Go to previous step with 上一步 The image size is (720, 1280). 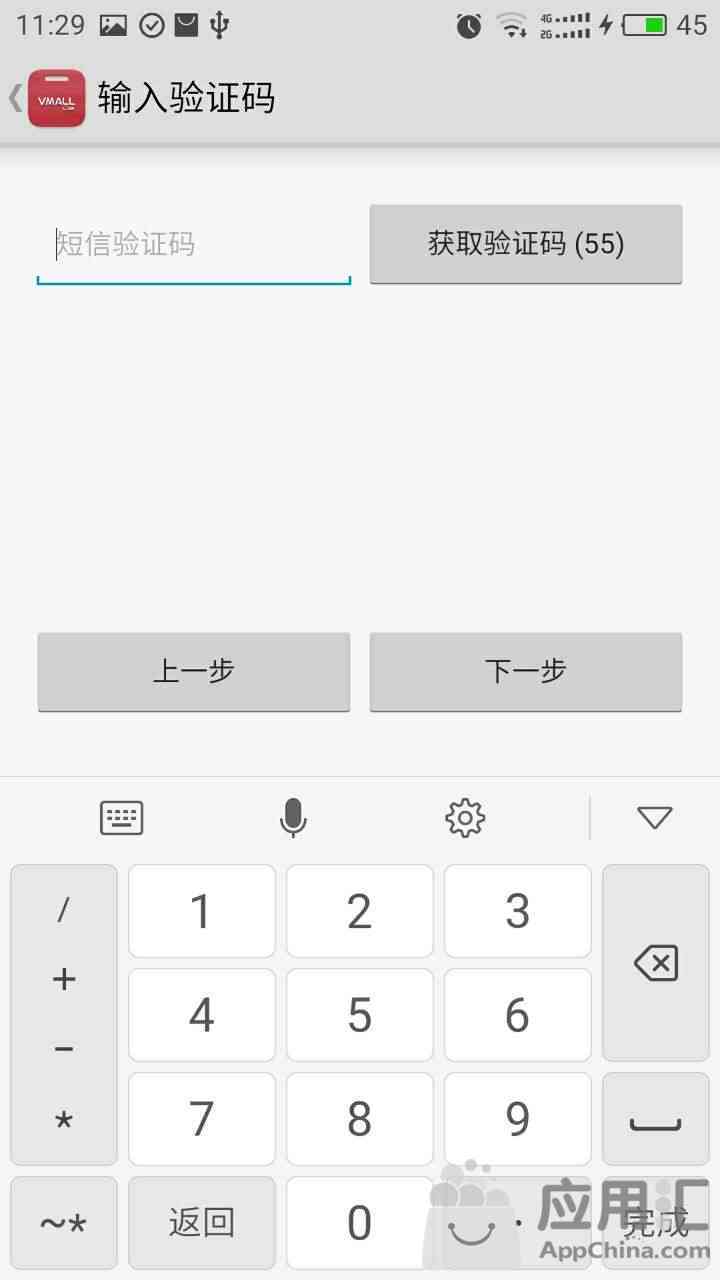(194, 671)
